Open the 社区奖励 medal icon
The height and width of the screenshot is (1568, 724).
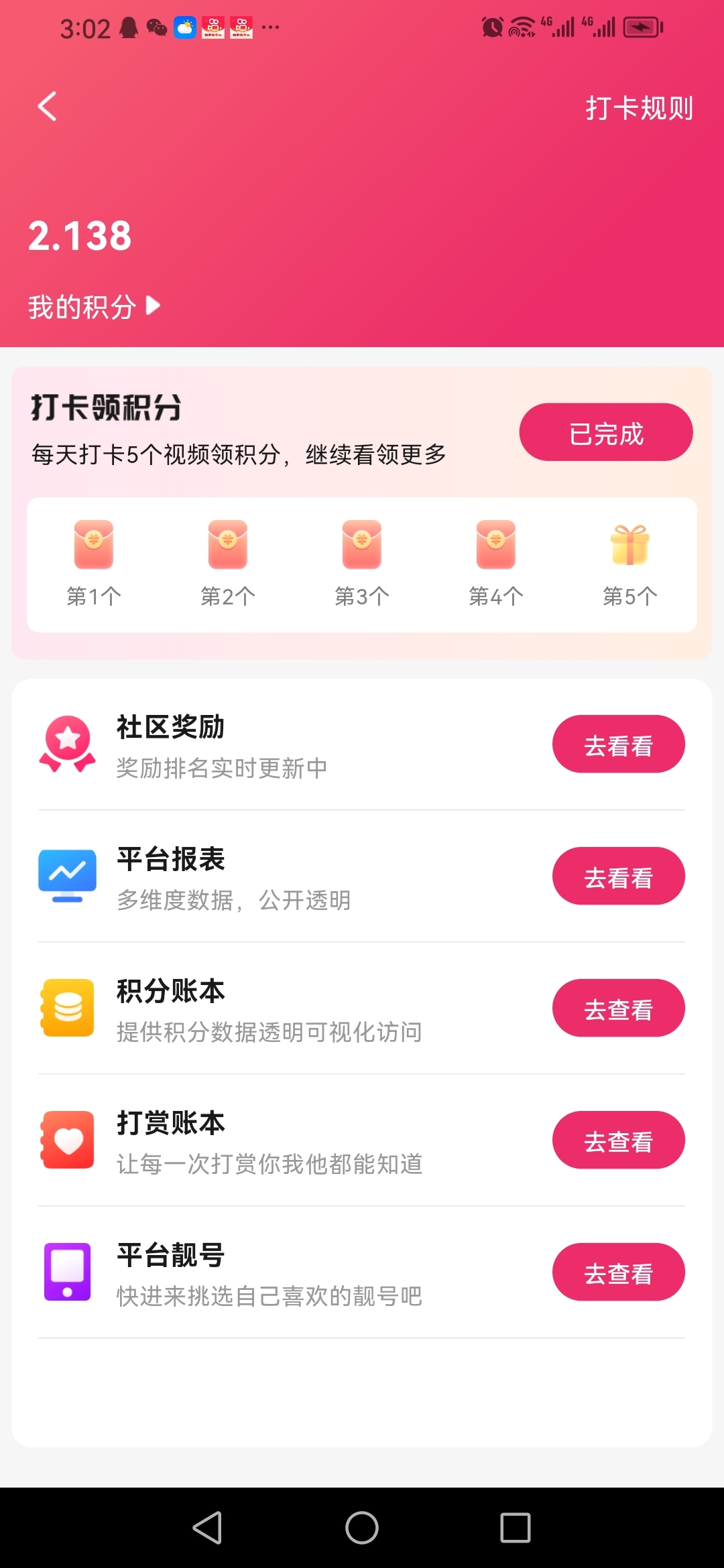coord(66,744)
